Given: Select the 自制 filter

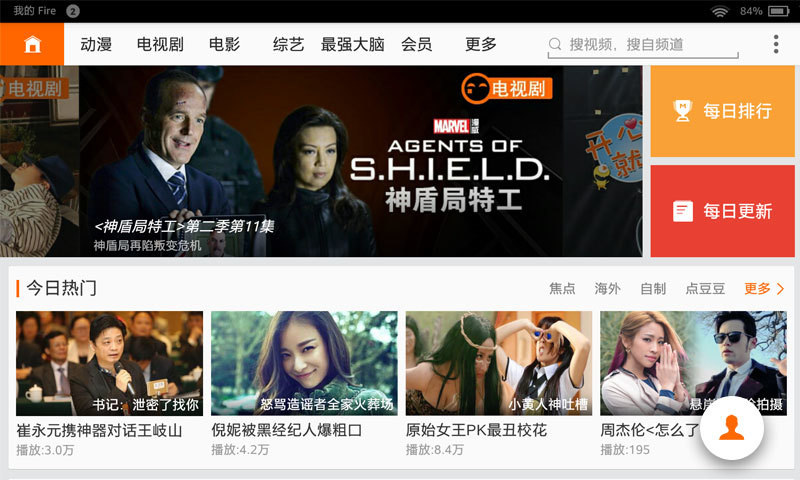Looking at the screenshot, I should 653,288.
